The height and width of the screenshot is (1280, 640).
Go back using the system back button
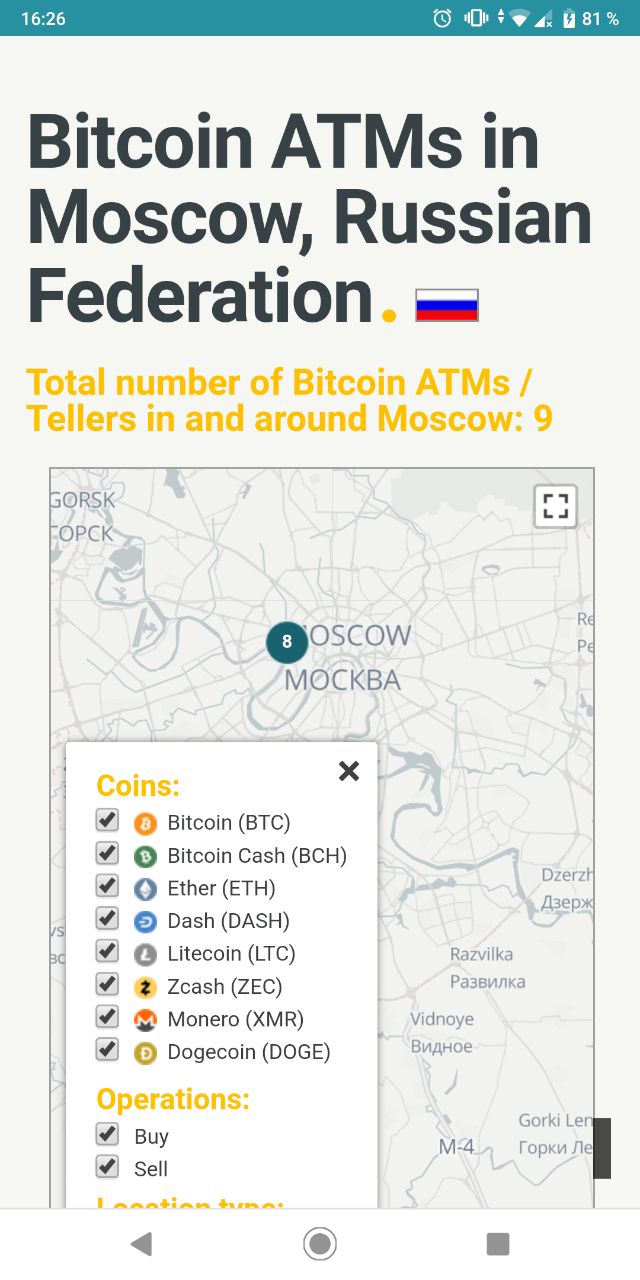[x=141, y=1244]
